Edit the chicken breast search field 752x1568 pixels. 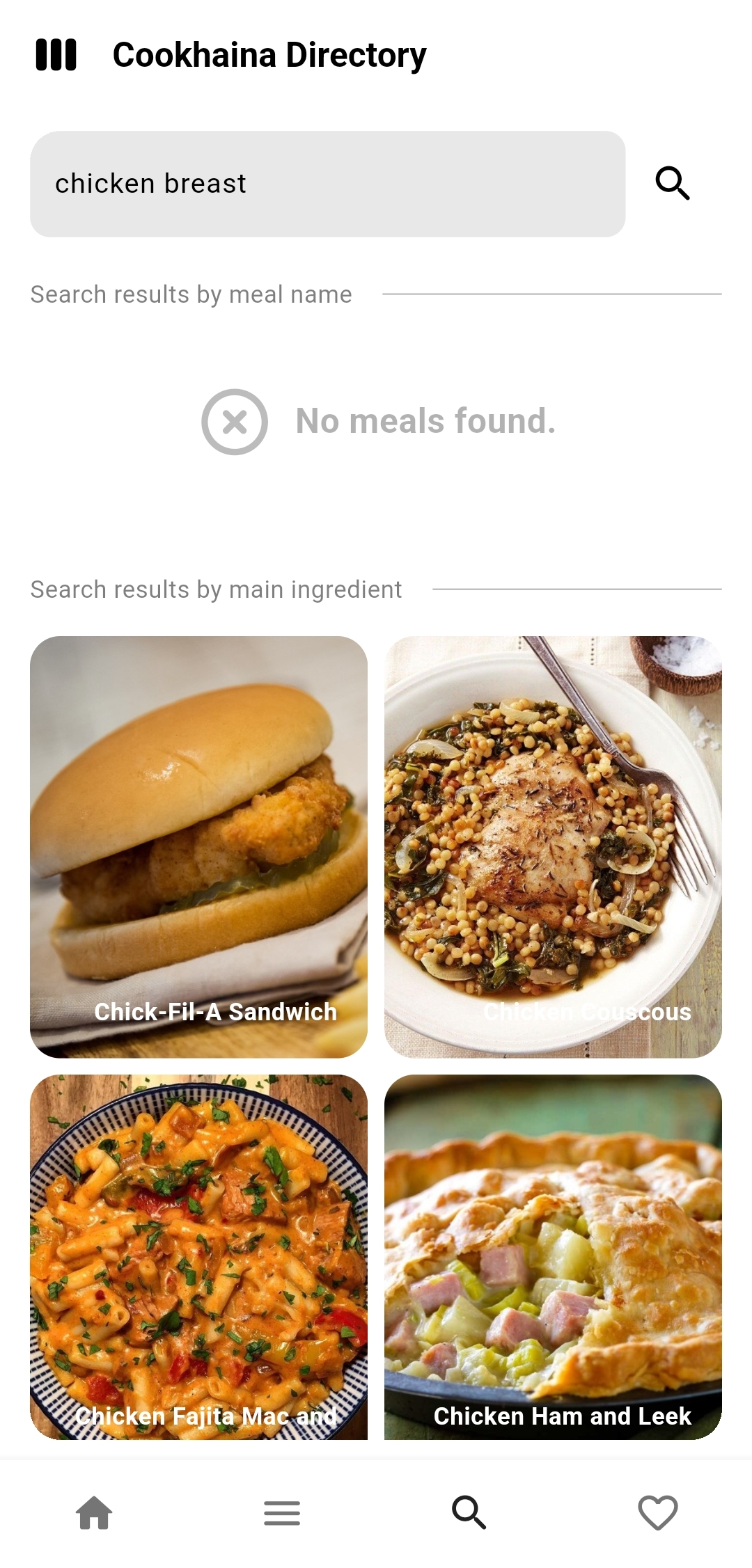pos(327,184)
